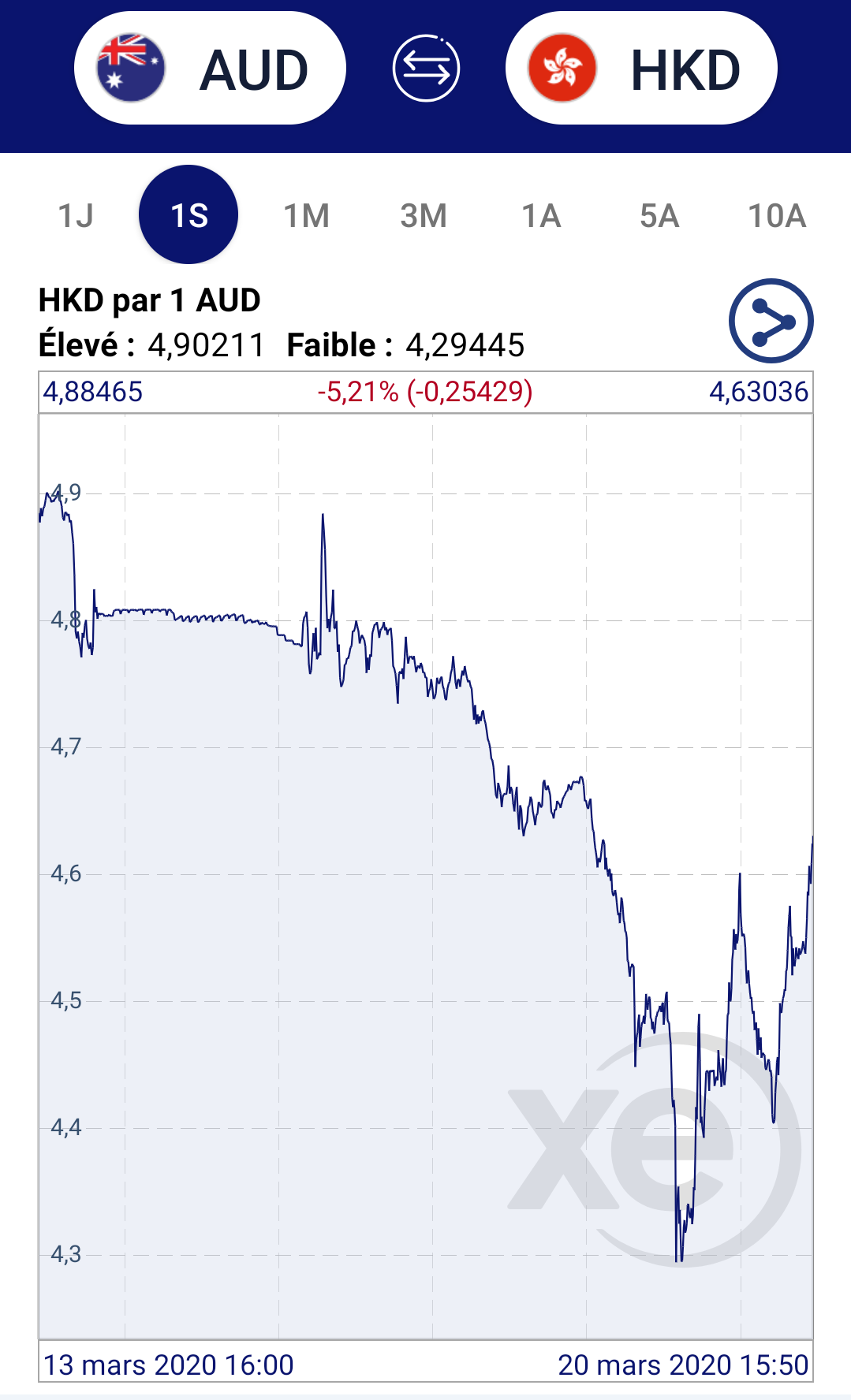Open the AUD currency selector
Viewport: 851px width, 1400px height.
pyautogui.click(x=210, y=69)
